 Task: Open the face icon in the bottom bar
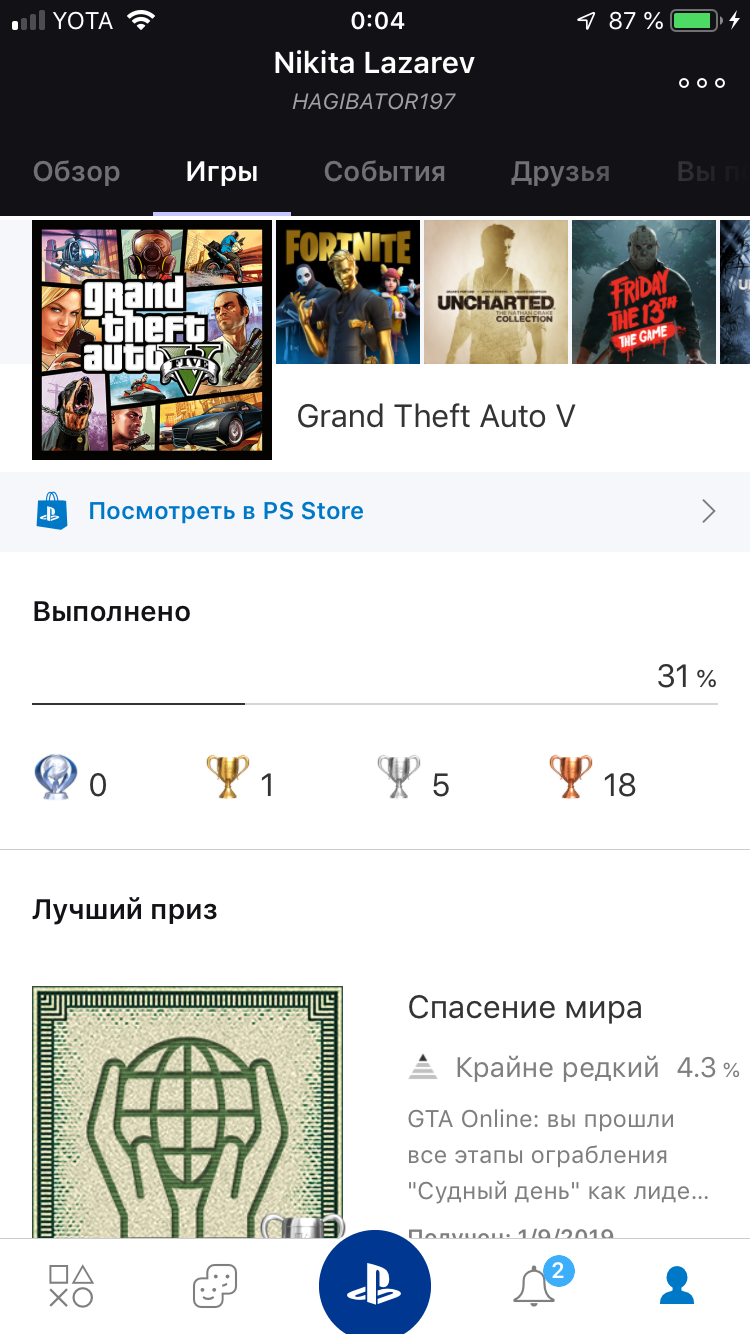point(215,1286)
